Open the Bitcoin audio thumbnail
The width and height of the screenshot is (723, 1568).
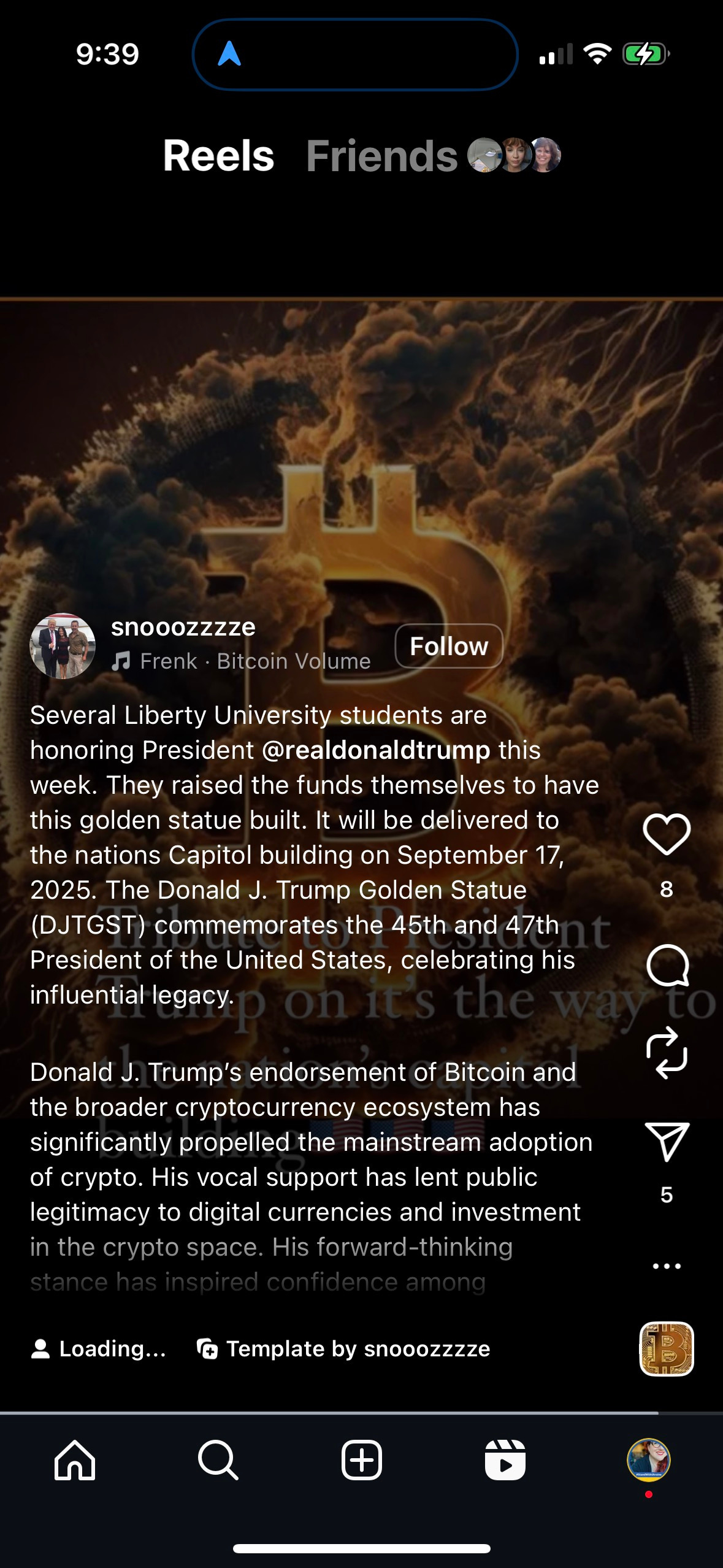pos(667,1348)
